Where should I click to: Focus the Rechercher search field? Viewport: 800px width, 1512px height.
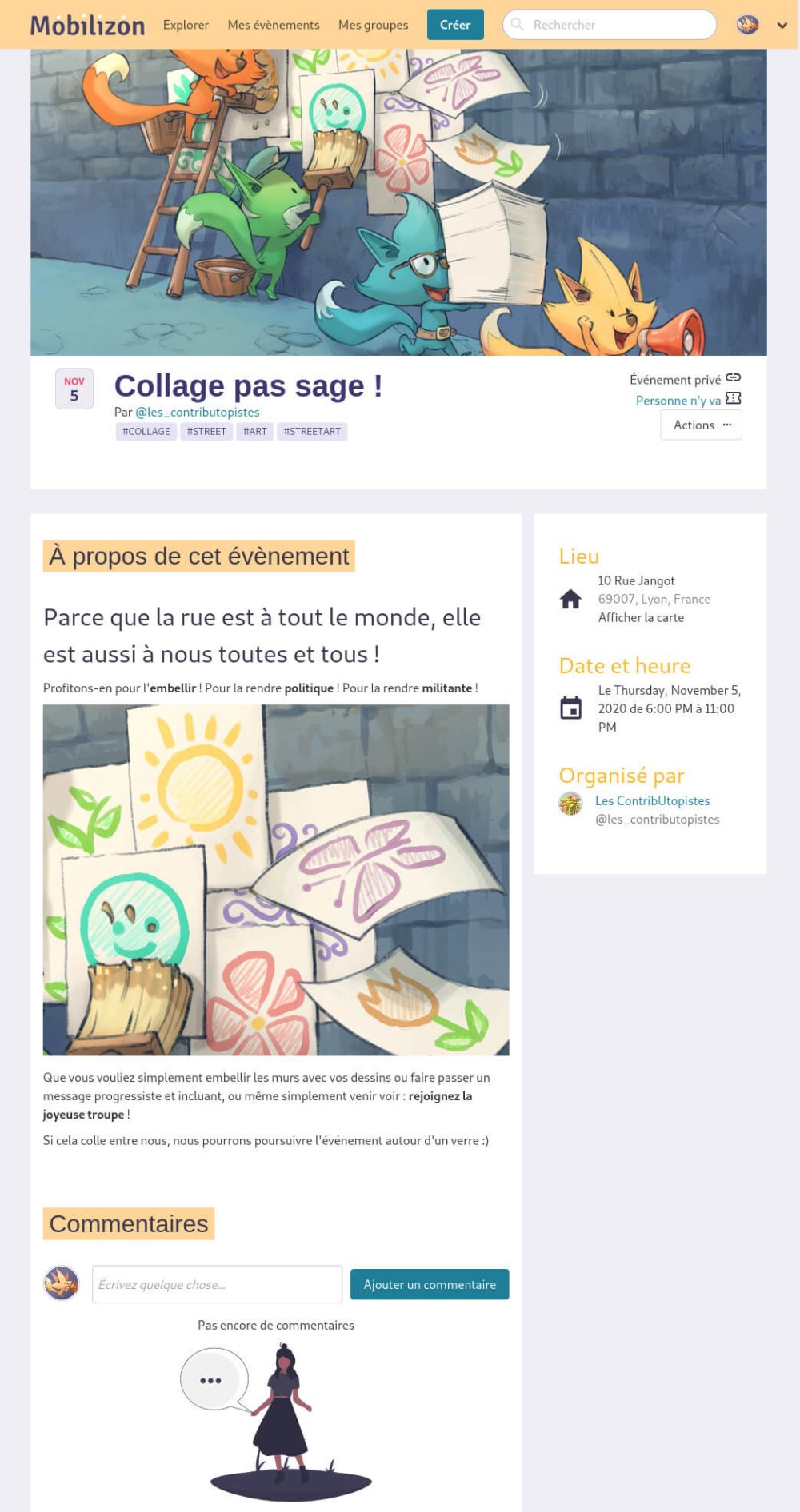(x=610, y=25)
